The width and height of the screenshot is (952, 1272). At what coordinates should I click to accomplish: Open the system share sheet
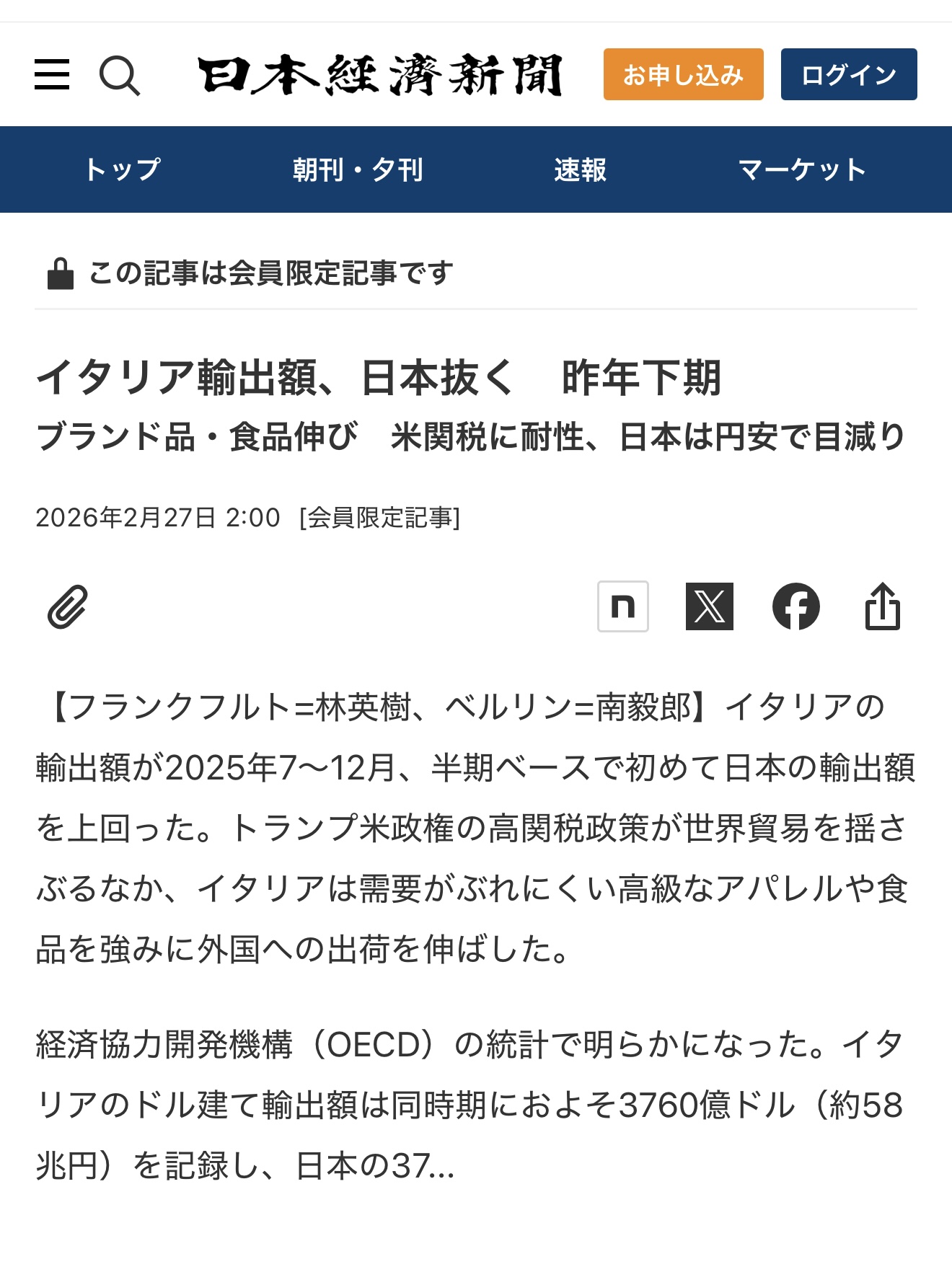(x=883, y=606)
